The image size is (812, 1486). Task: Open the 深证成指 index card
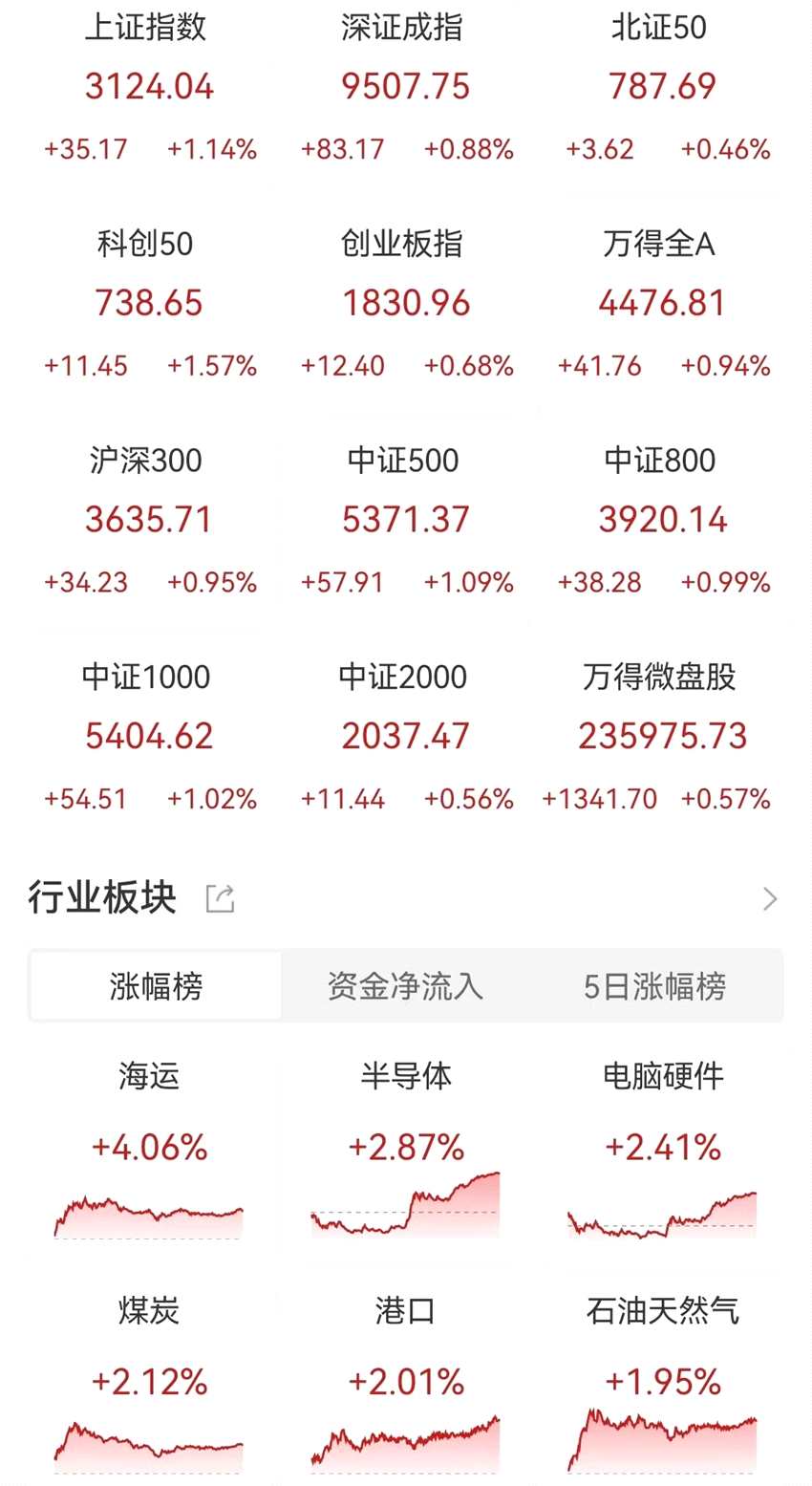point(406,88)
